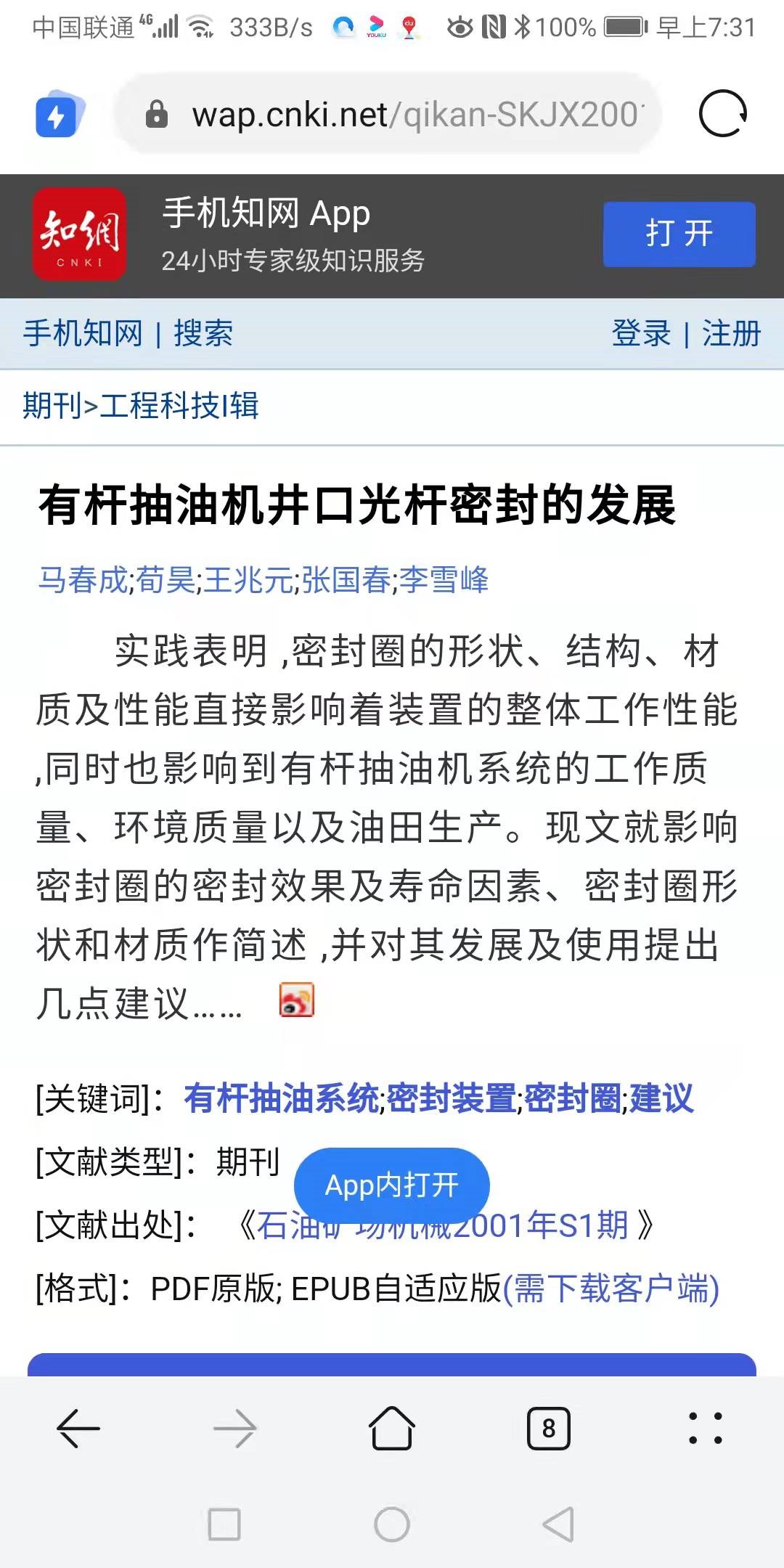Tap 注册 to register an account
784x1568 pixels.
tap(731, 334)
